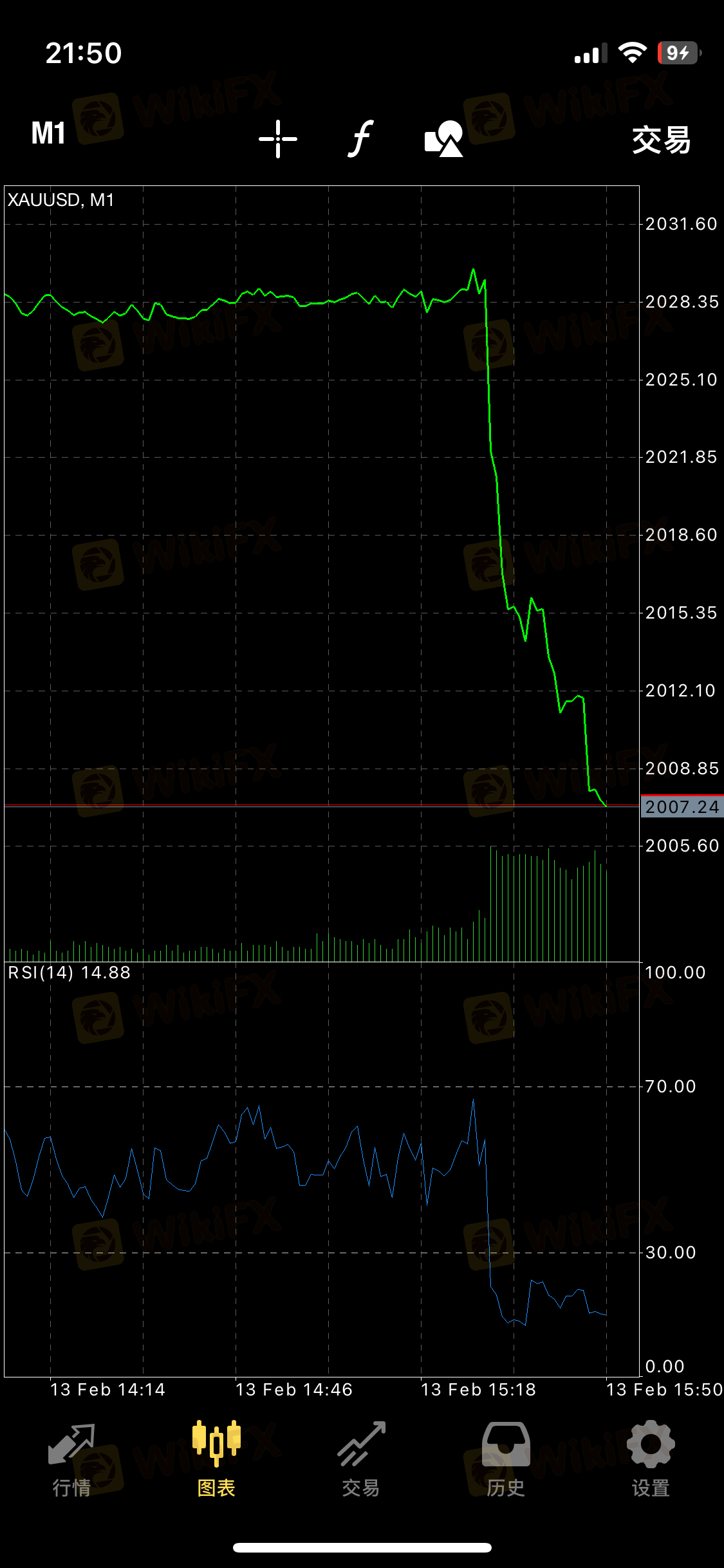
Task: Activate the crosshair tool
Action: point(278,139)
